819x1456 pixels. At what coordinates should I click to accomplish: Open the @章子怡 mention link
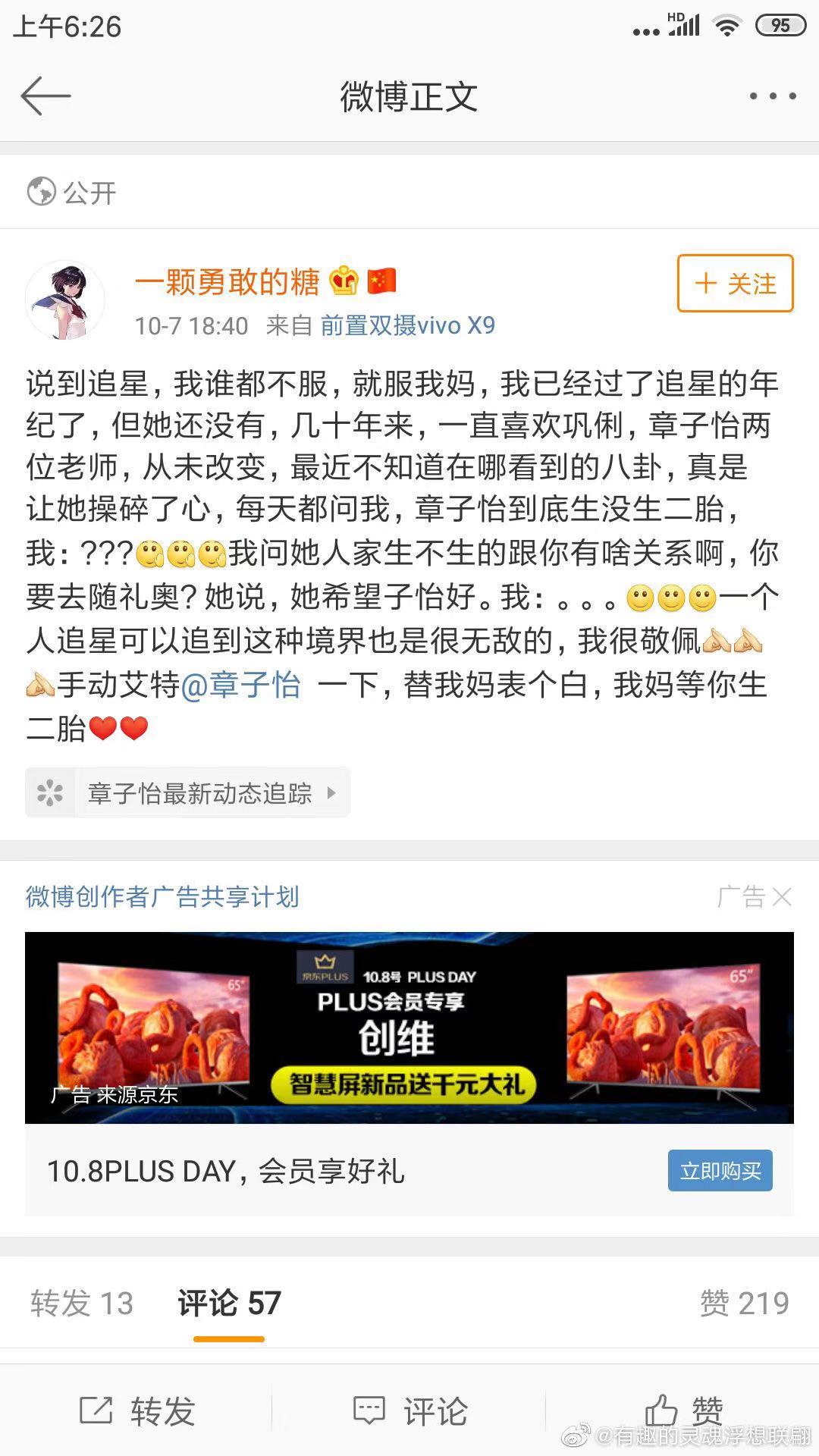tap(240, 685)
